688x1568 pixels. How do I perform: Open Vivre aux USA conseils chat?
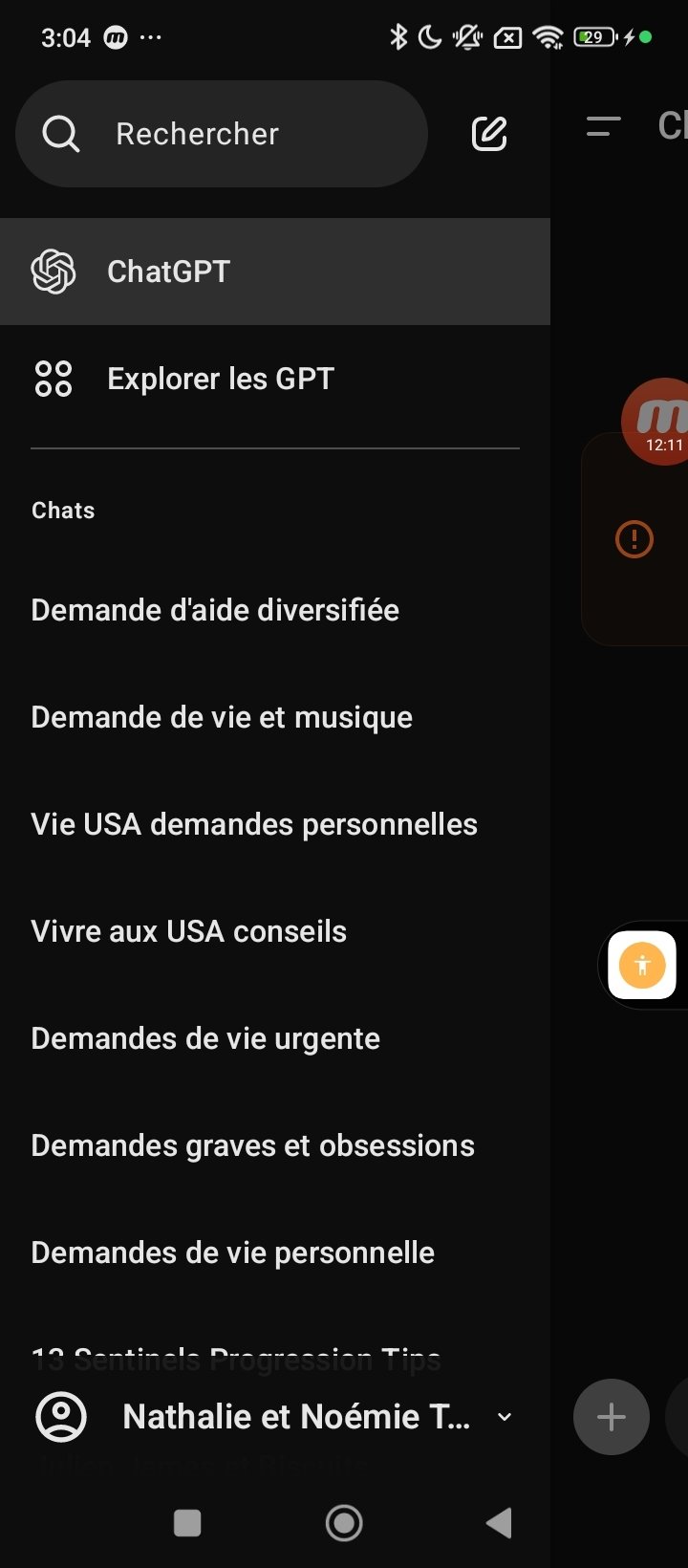tap(189, 931)
